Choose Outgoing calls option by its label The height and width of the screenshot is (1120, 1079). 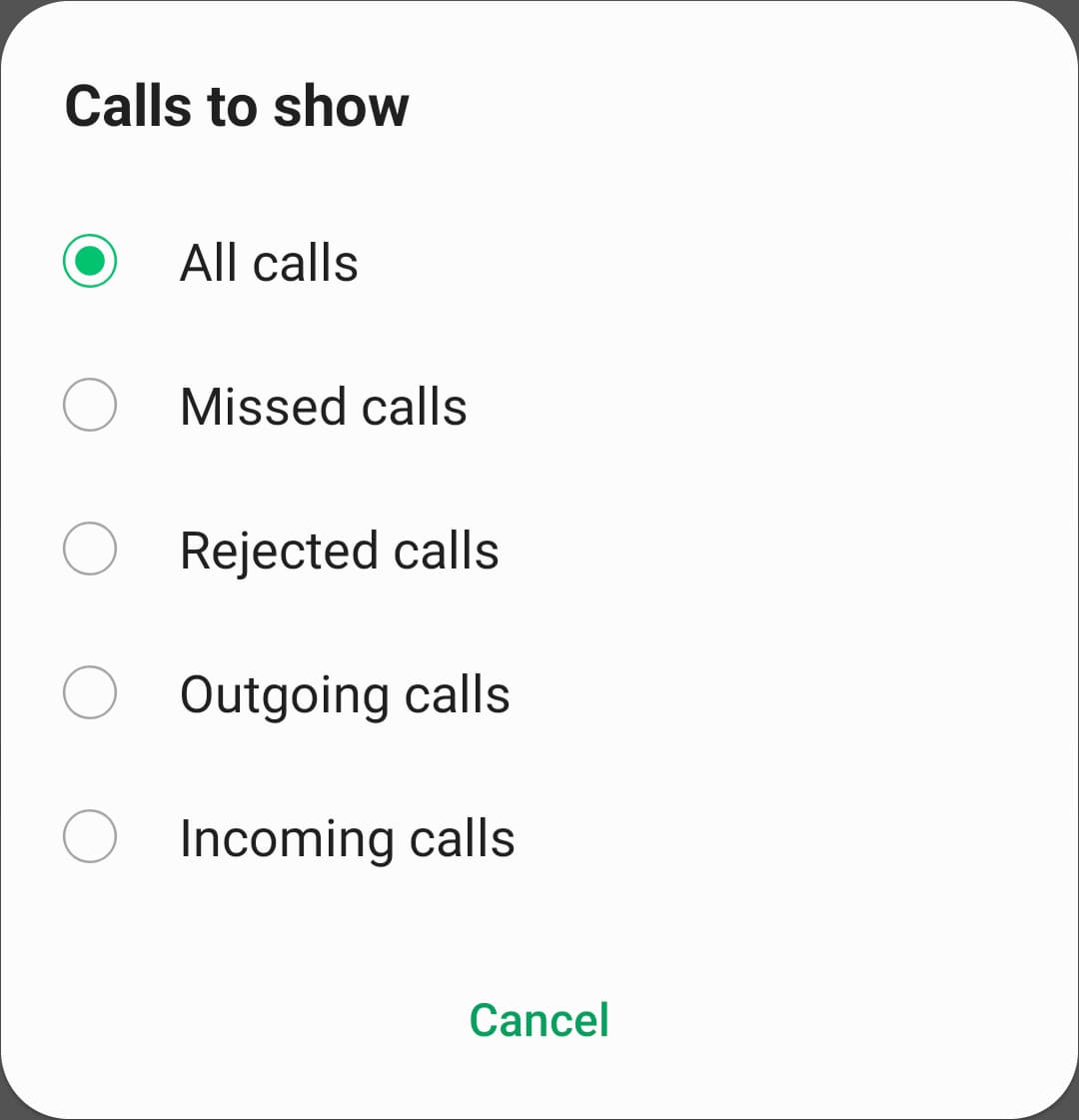(x=345, y=692)
